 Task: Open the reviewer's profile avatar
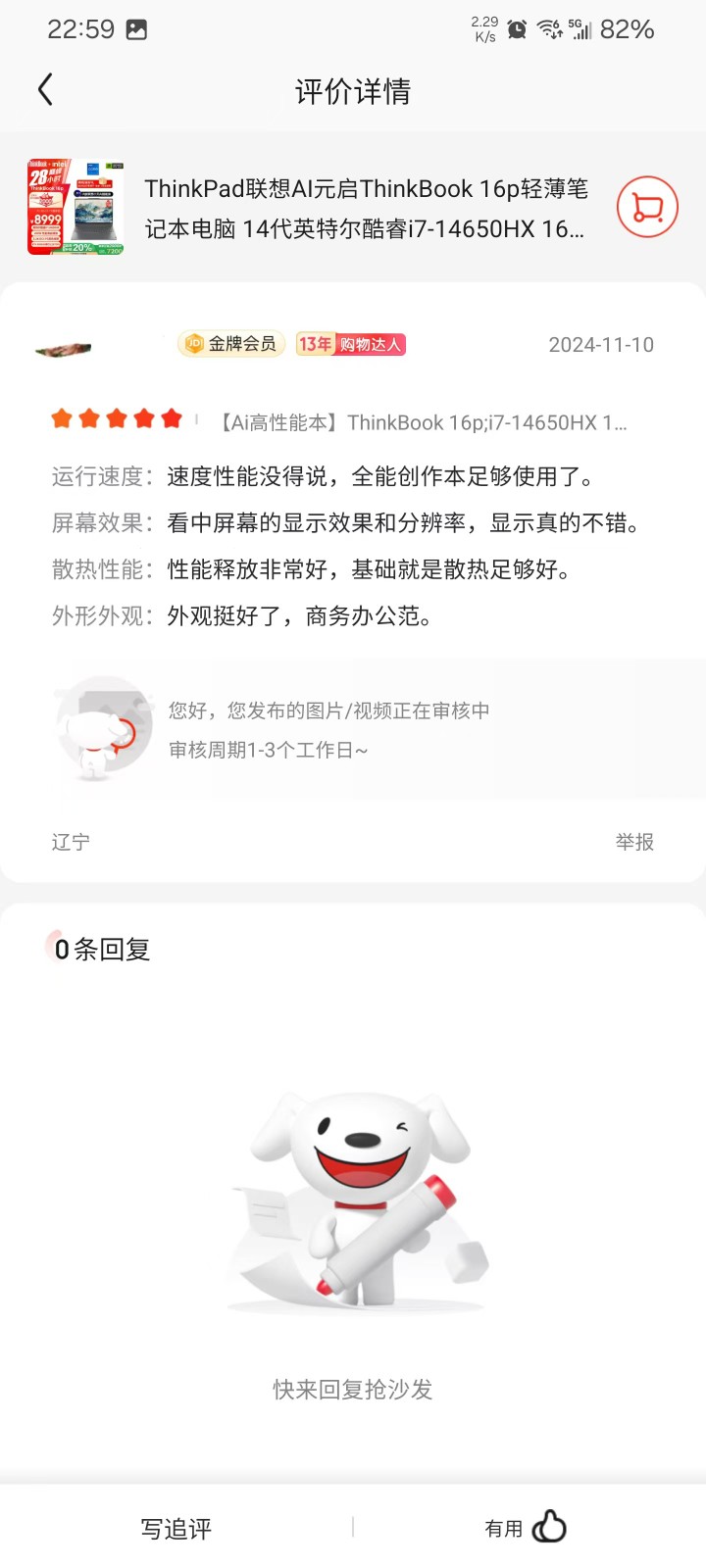click(x=63, y=348)
